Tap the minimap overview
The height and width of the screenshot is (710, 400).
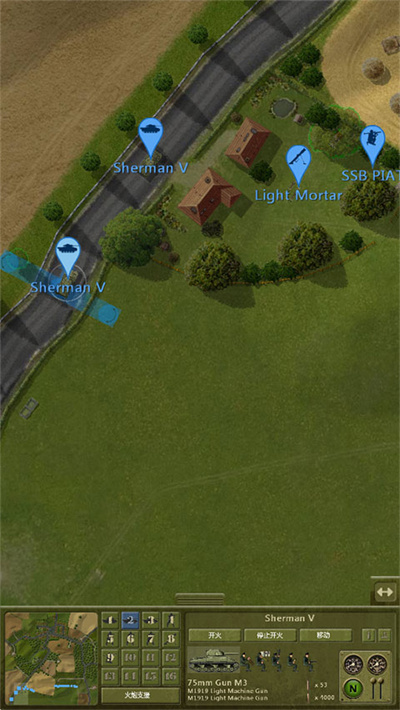click(51, 658)
